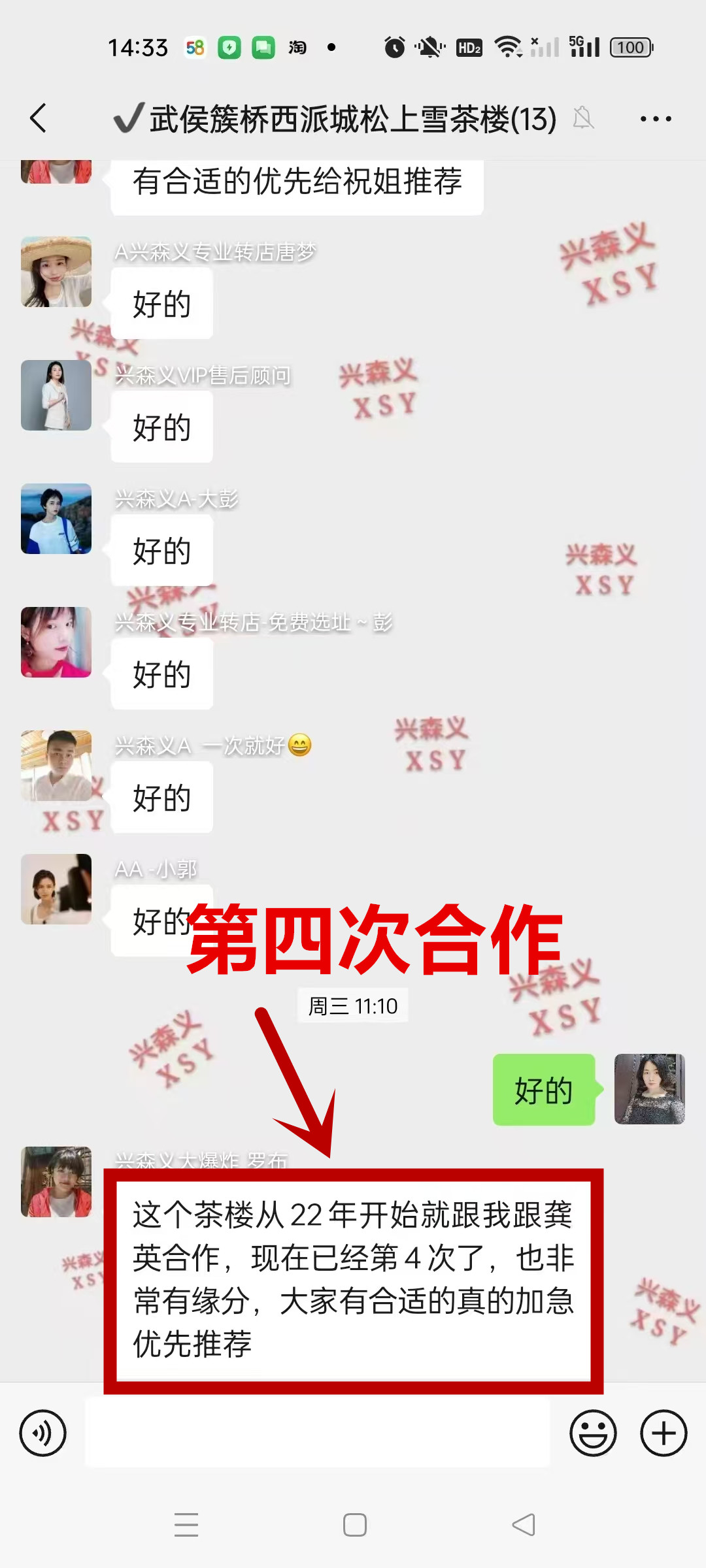The width and height of the screenshot is (706, 1568).
Task: View the profile of 兴森义VIP售后顾问
Action: pyautogui.click(x=56, y=395)
